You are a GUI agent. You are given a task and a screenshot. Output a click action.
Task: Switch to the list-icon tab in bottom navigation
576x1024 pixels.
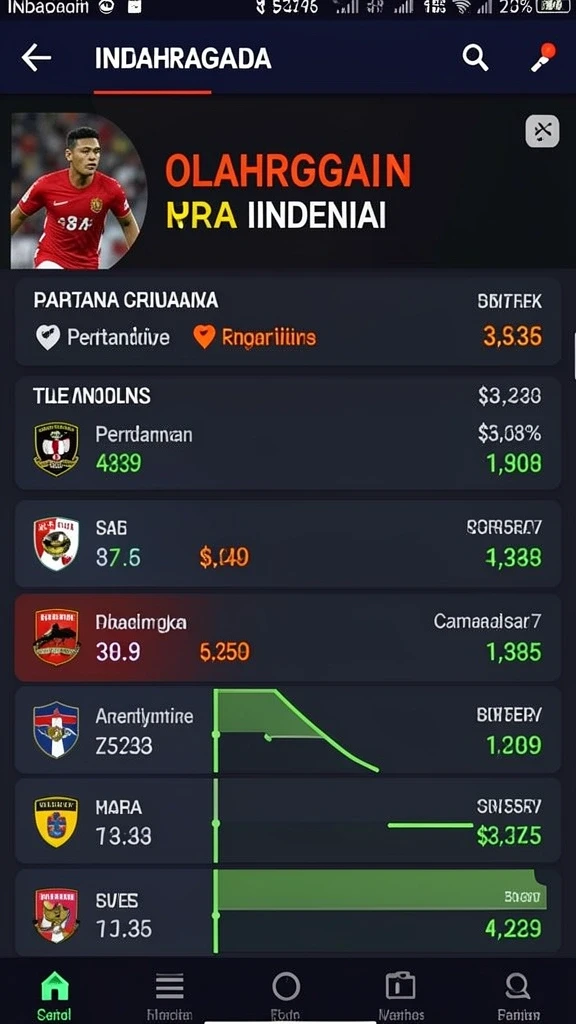point(169,995)
